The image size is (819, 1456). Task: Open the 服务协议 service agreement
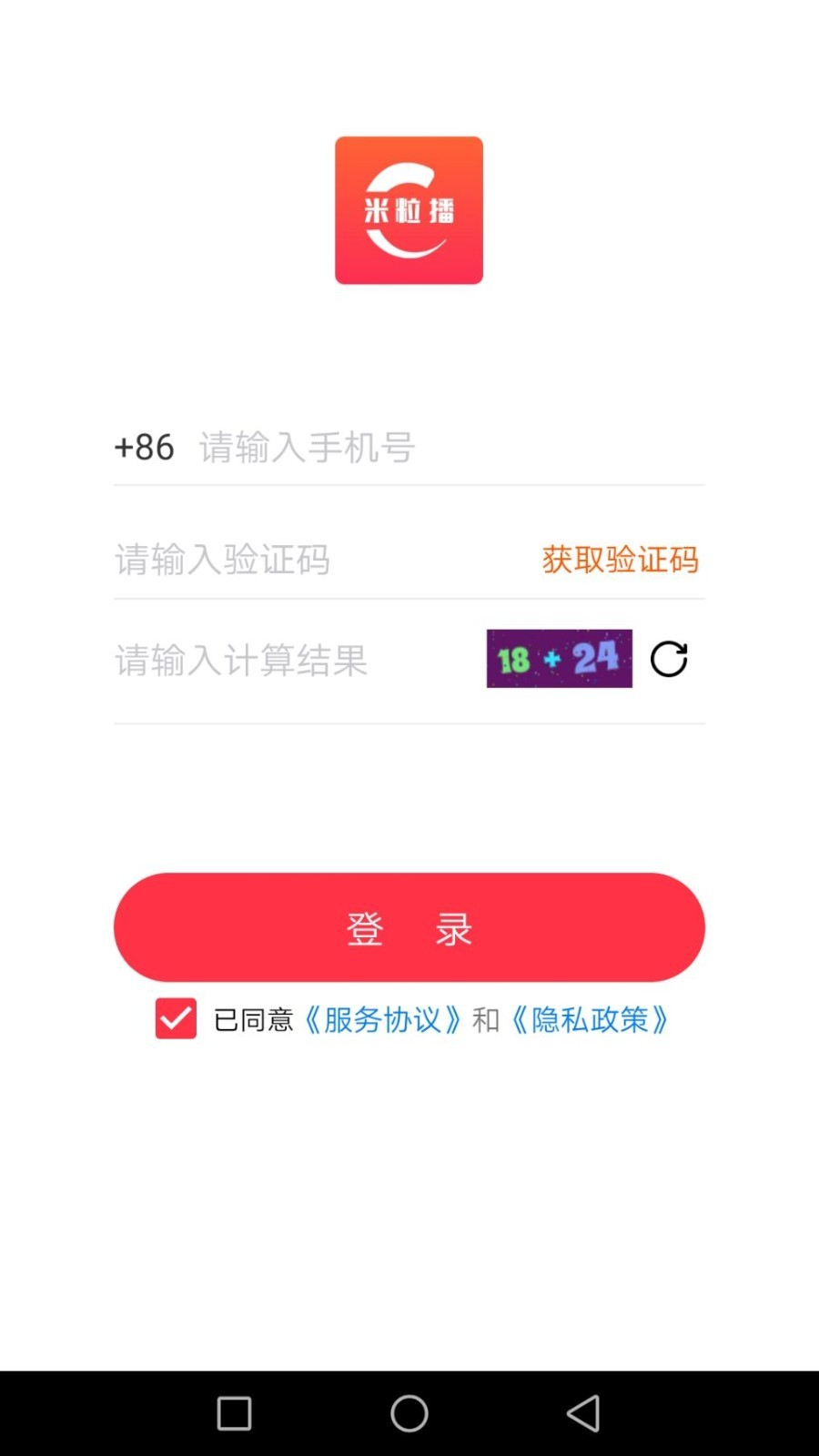(x=382, y=1020)
